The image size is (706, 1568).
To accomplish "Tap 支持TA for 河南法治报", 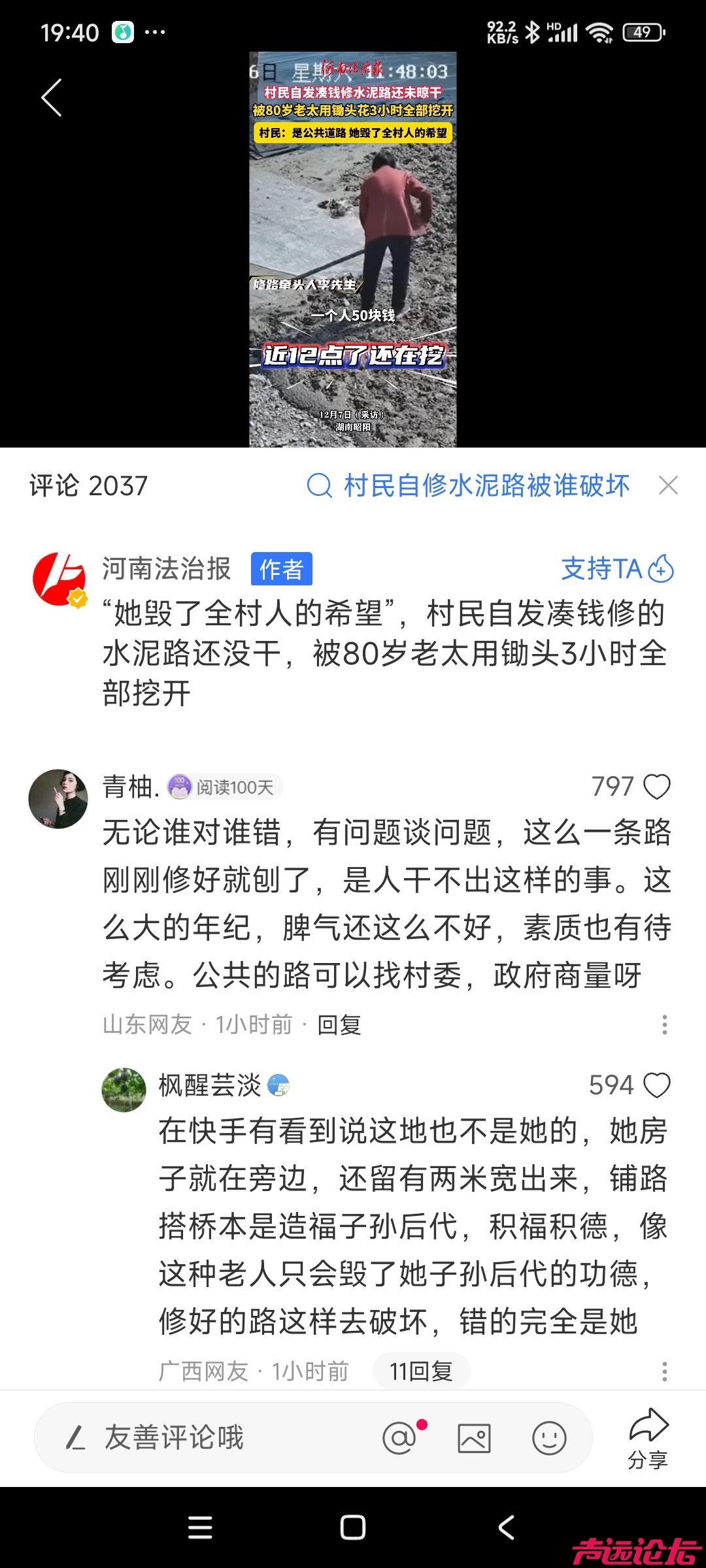I will coord(617,569).
